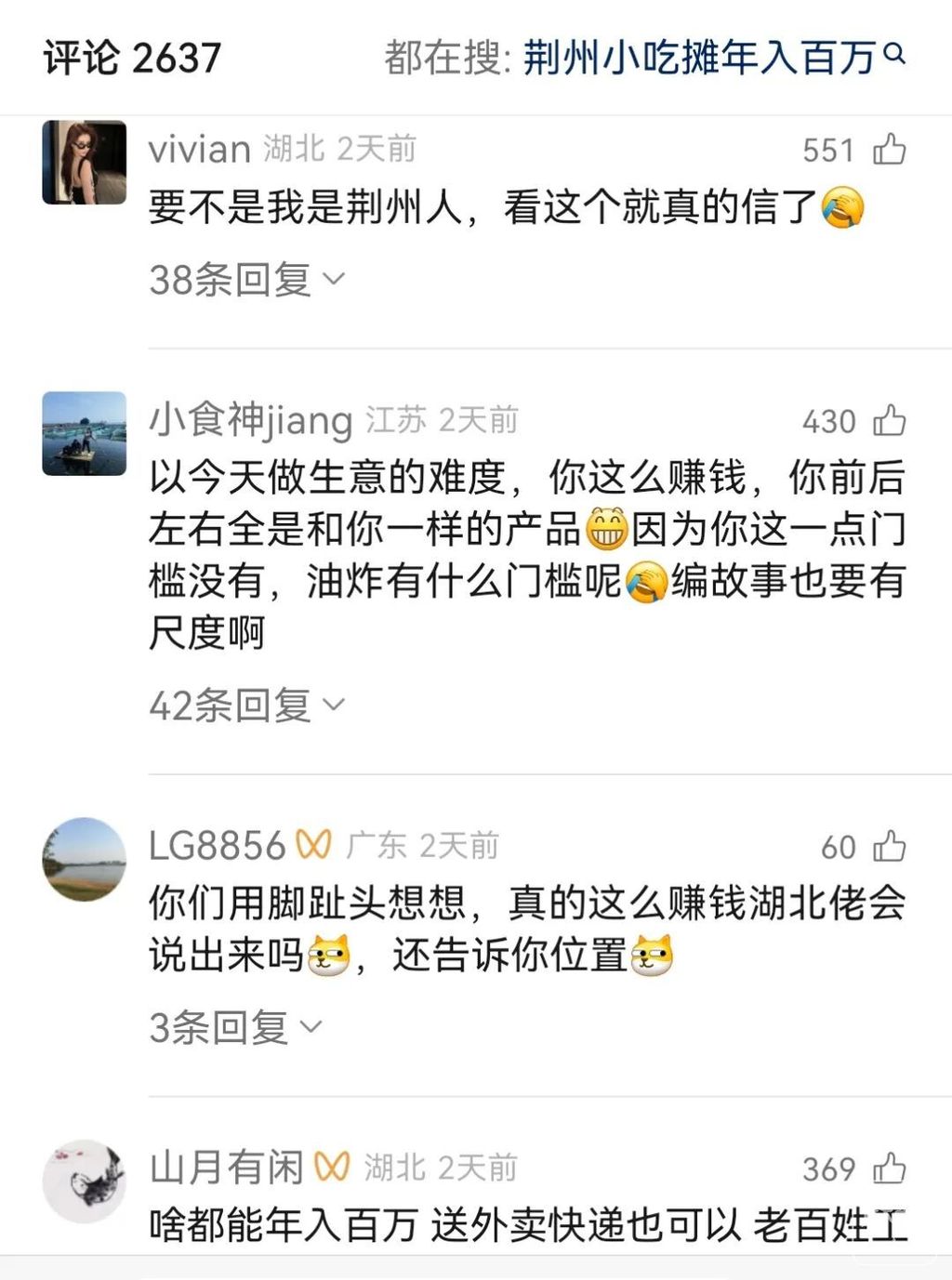Image resolution: width=952 pixels, height=1280 pixels.
Task: Expand 3条回复 under LG8856's comment
Action: click(x=234, y=1027)
